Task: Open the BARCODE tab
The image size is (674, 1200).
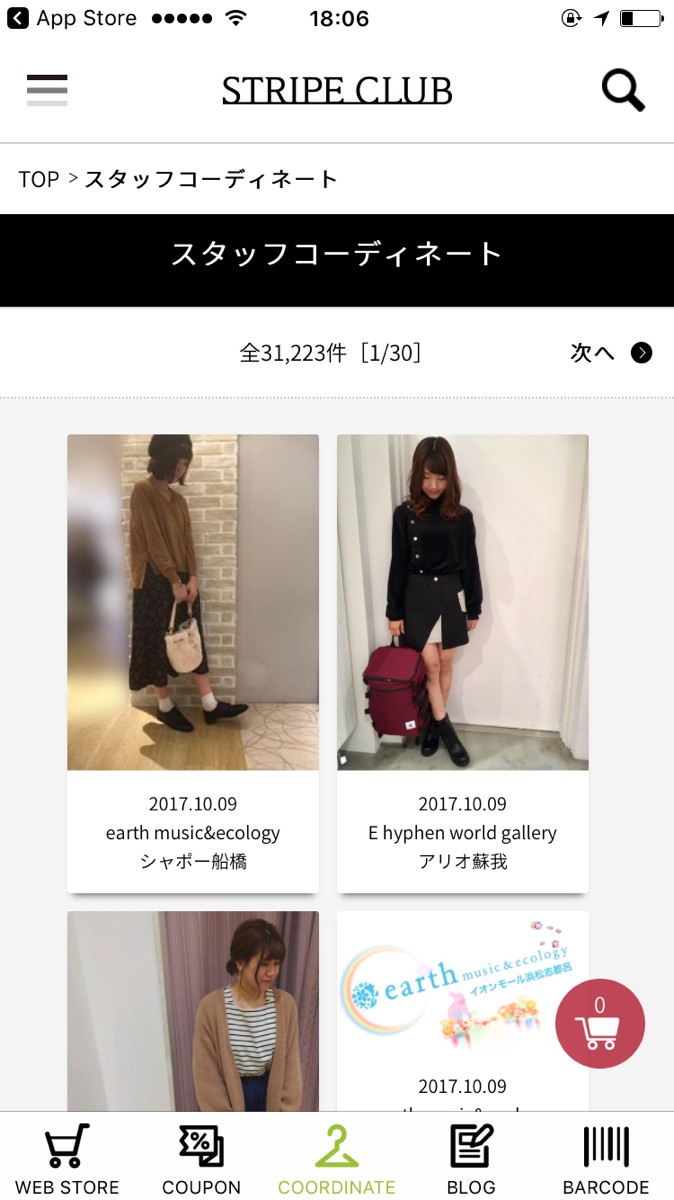Action: pyautogui.click(x=606, y=1158)
